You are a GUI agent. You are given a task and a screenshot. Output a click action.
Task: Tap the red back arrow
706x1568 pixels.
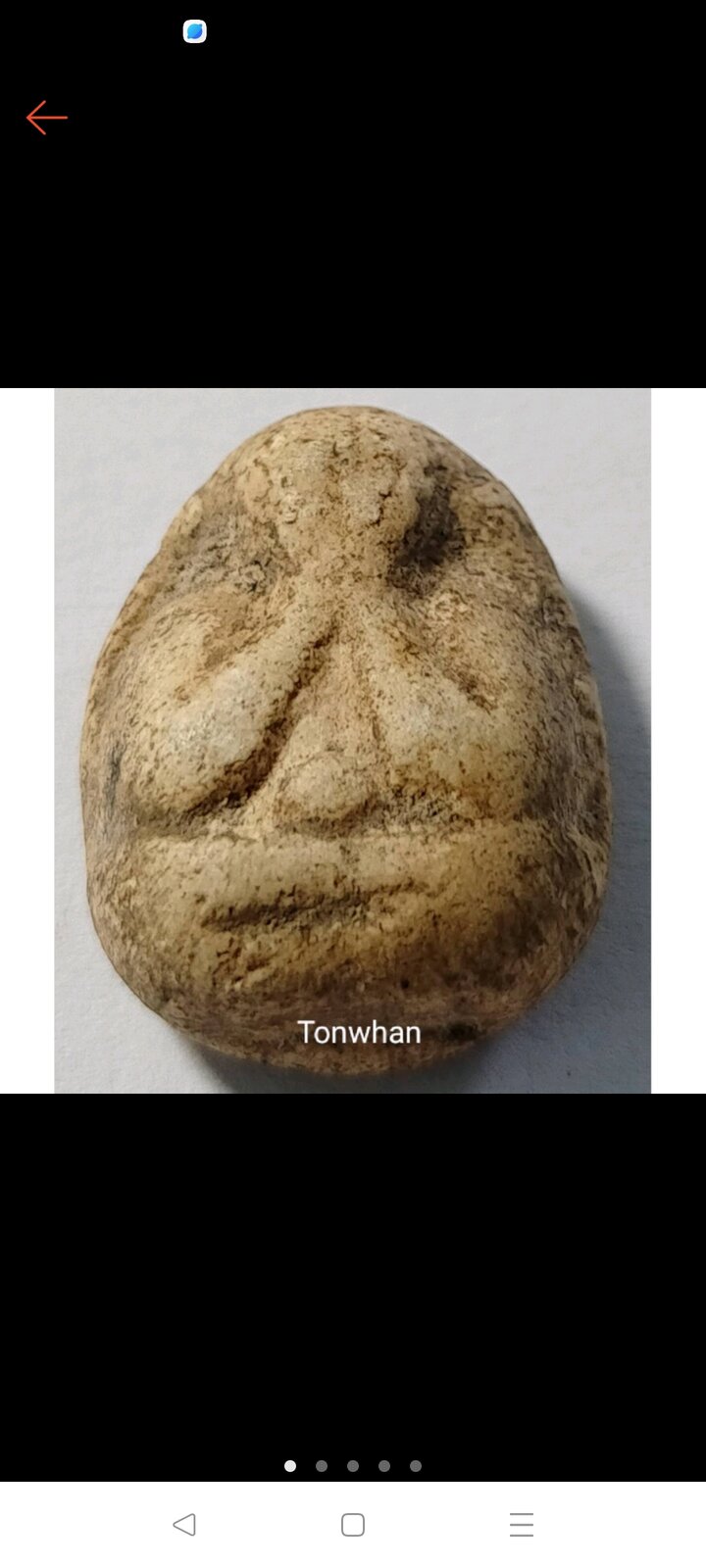tap(46, 118)
